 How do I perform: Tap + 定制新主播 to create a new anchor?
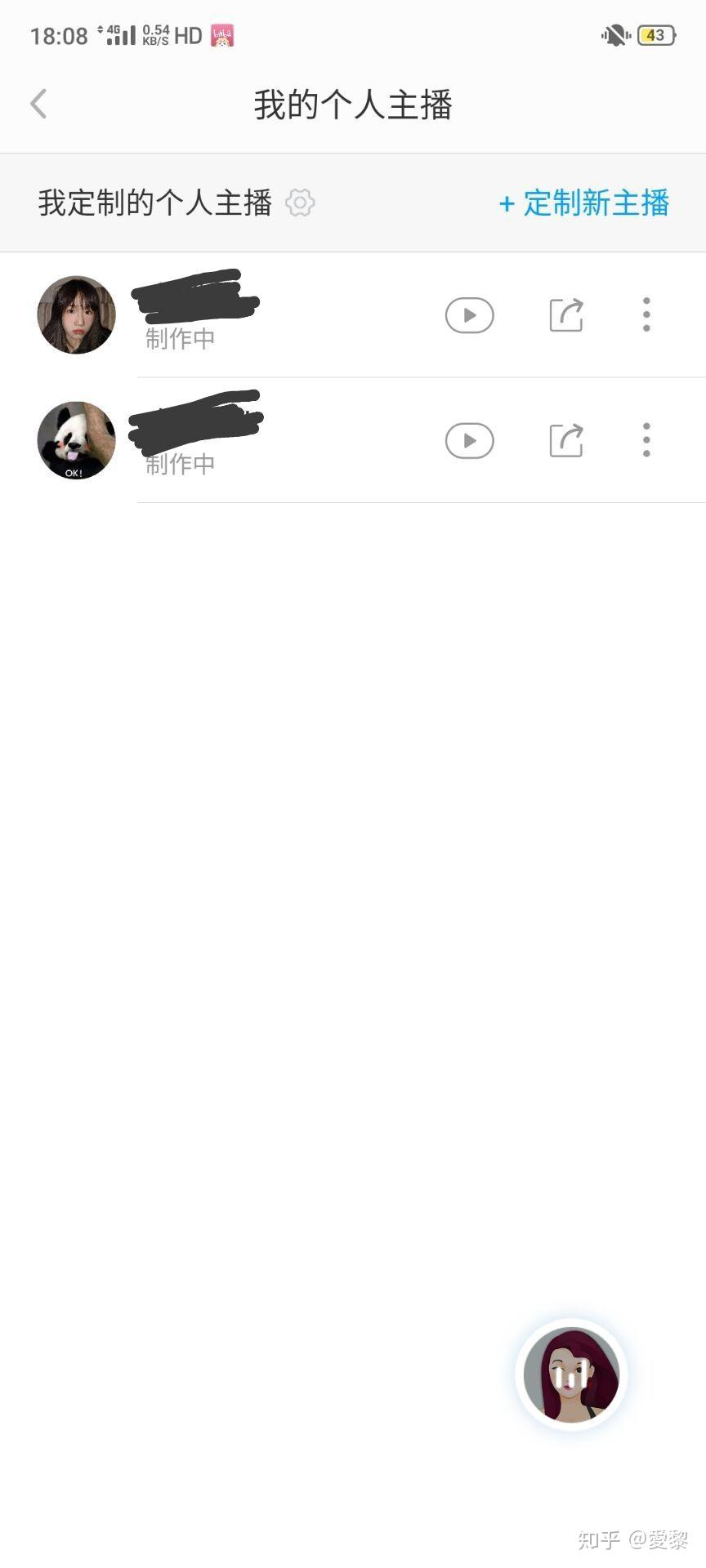(584, 203)
